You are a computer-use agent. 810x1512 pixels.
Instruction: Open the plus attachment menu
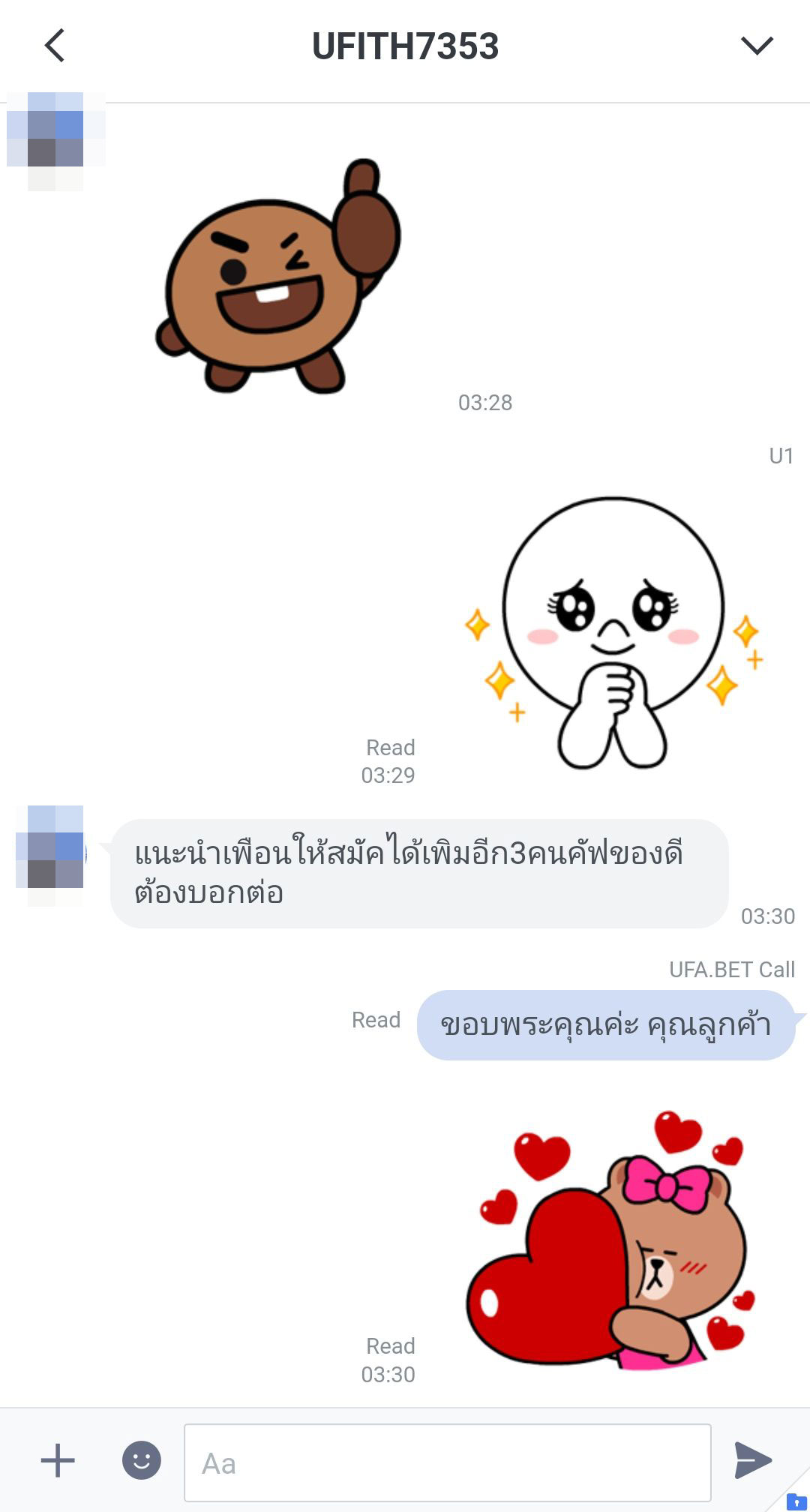[58, 1461]
